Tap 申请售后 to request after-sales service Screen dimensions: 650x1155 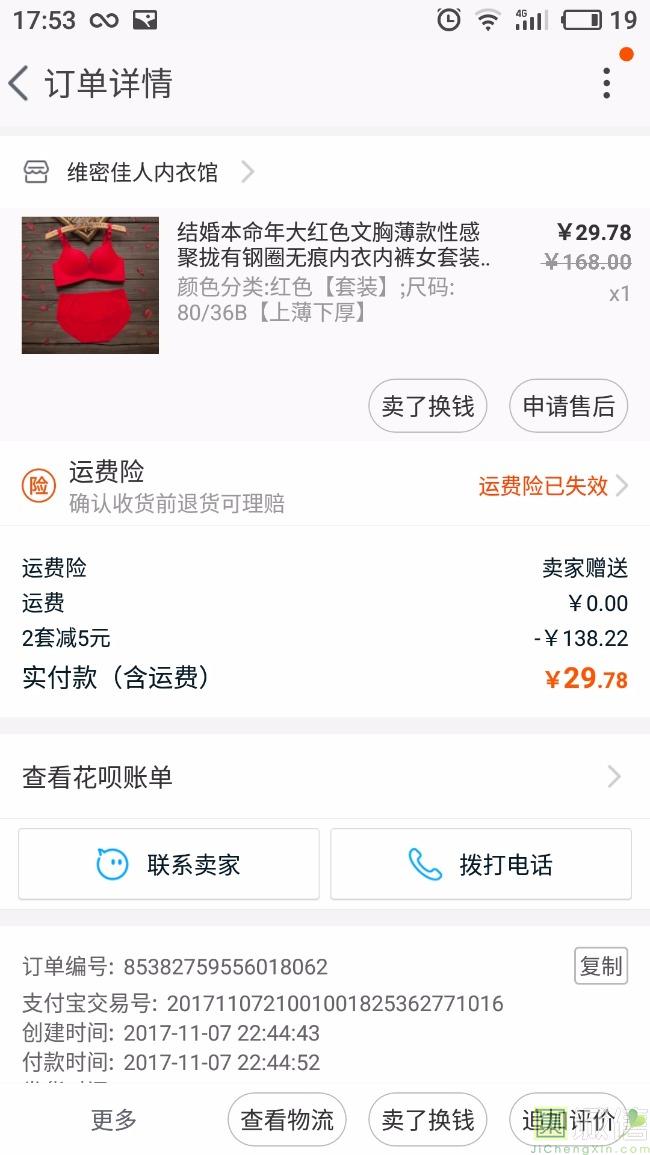pos(568,407)
